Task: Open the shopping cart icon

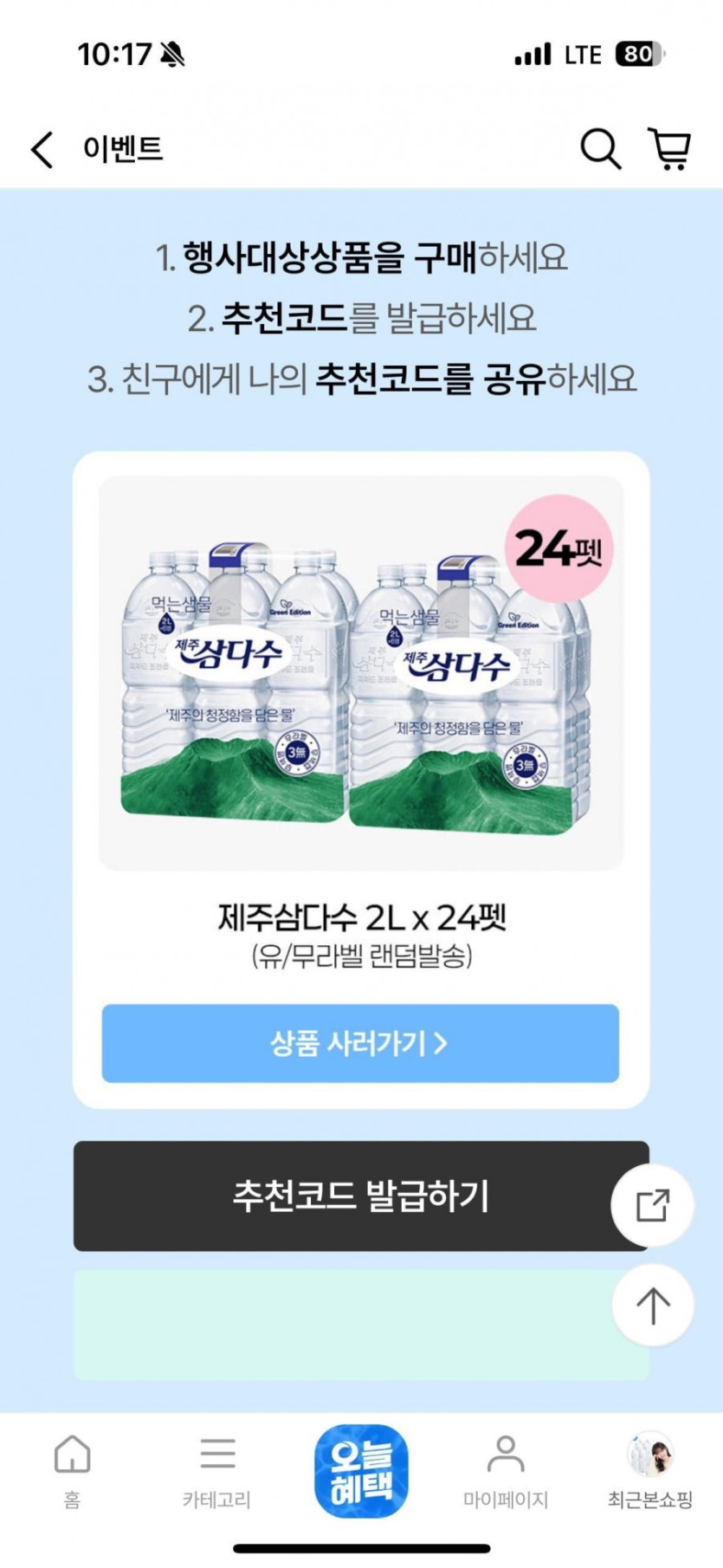Action: click(668, 149)
